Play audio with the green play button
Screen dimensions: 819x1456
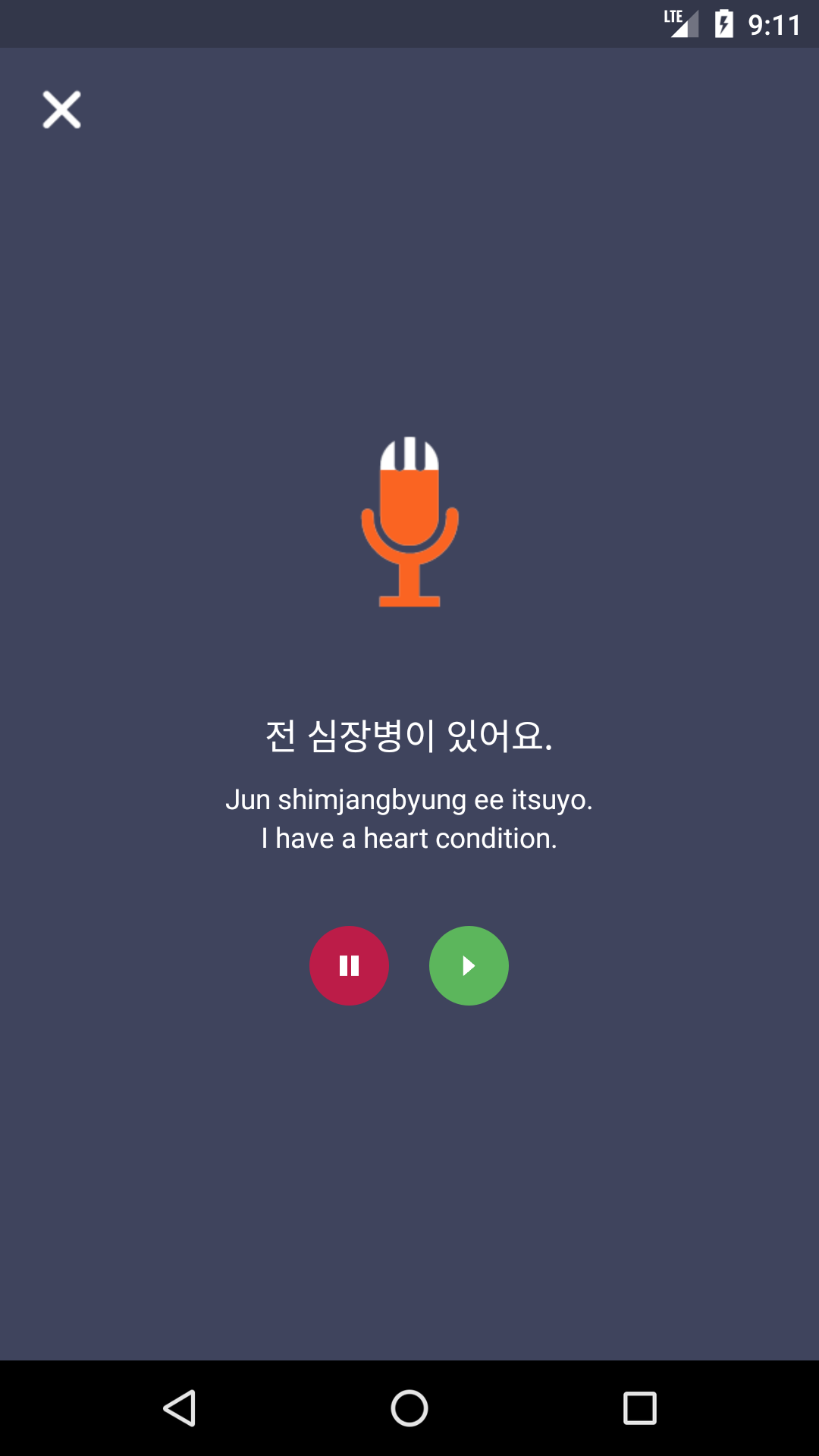click(x=469, y=965)
